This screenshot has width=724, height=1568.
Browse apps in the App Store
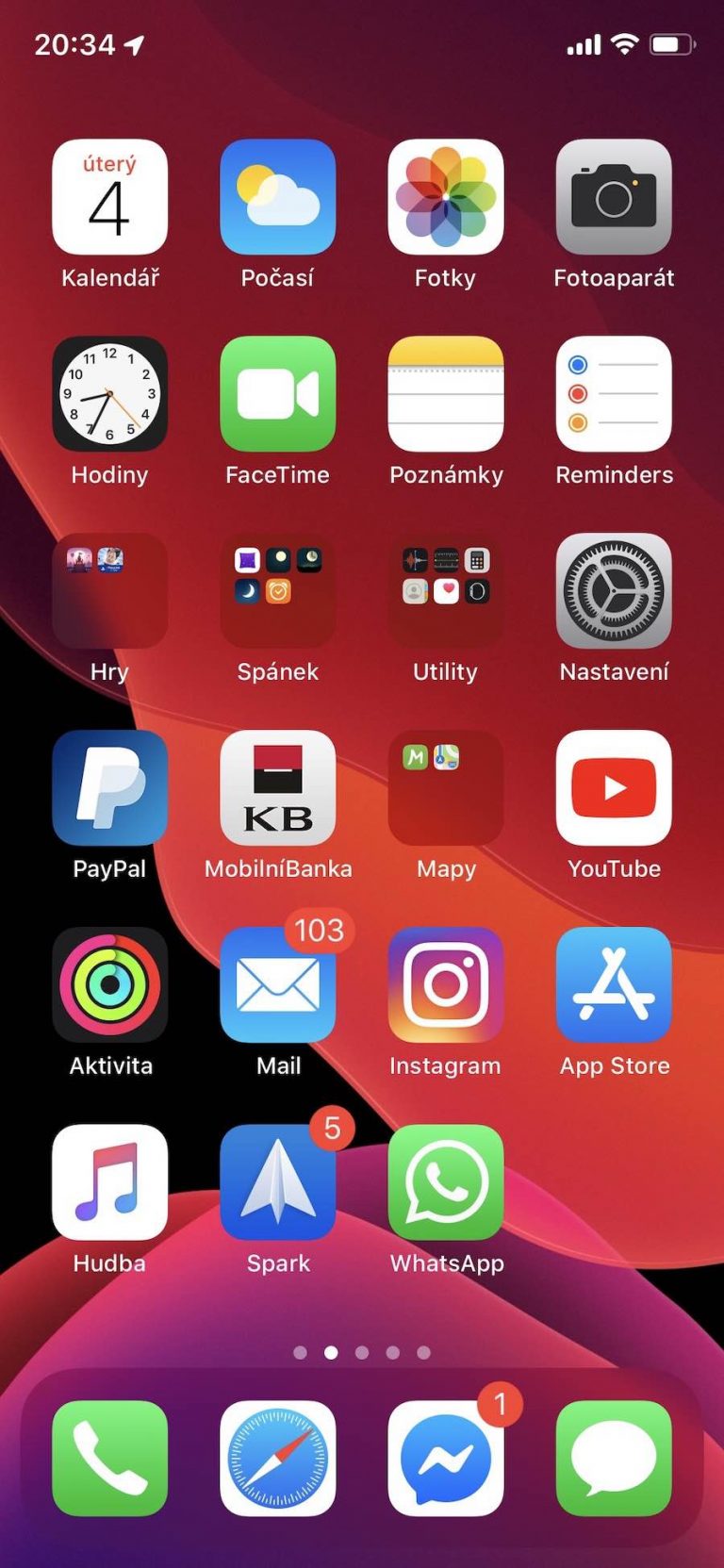pyautogui.click(x=614, y=984)
